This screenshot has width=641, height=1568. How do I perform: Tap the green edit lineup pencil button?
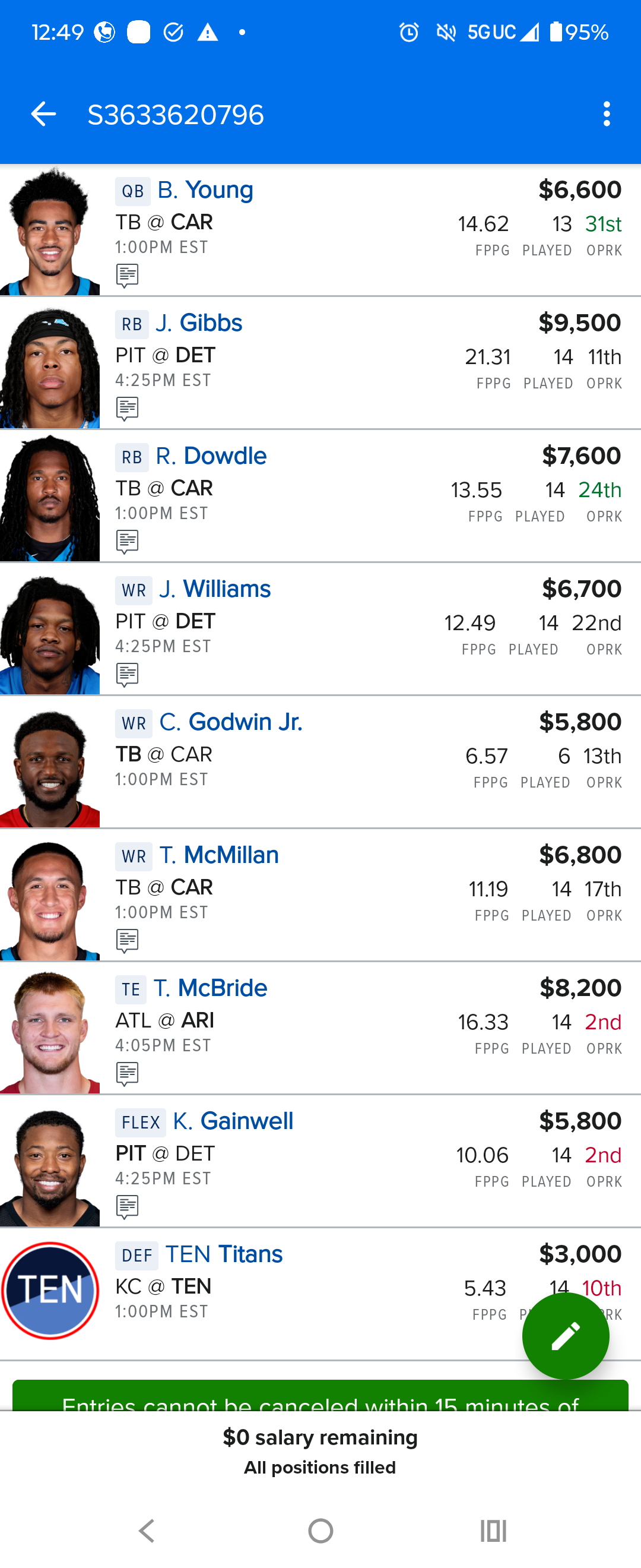pyautogui.click(x=565, y=1336)
